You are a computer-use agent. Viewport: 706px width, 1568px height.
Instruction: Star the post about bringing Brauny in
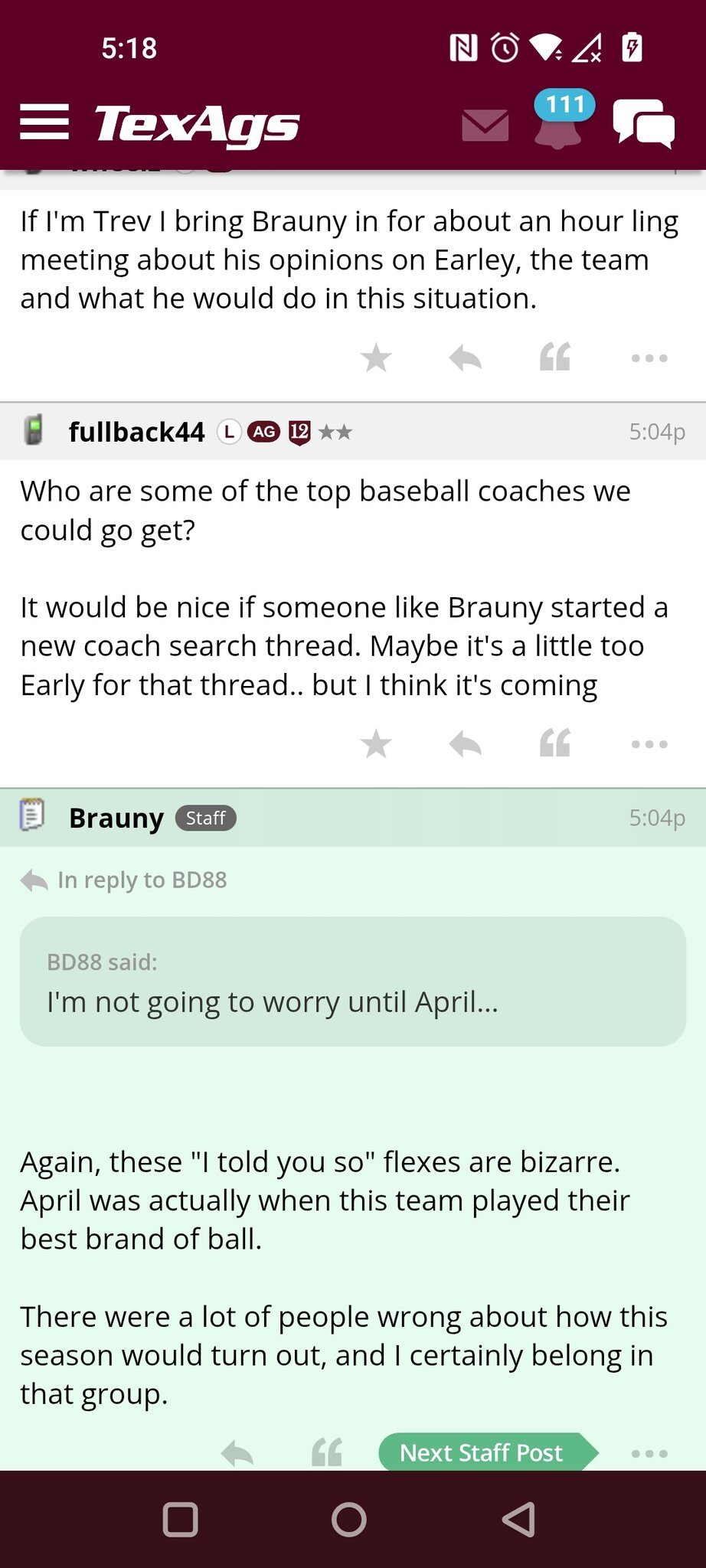(x=376, y=358)
